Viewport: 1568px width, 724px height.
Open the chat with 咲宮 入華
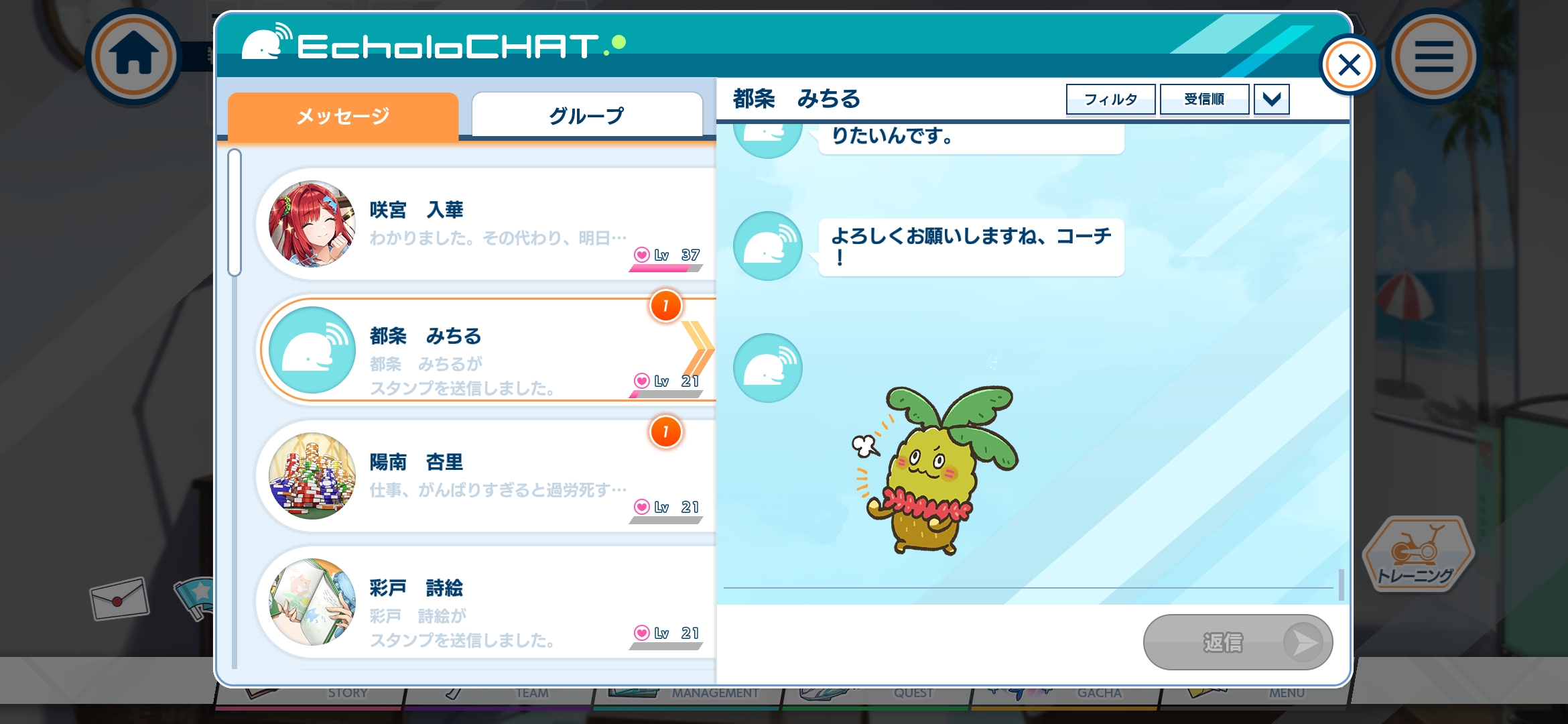pyautogui.click(x=486, y=224)
